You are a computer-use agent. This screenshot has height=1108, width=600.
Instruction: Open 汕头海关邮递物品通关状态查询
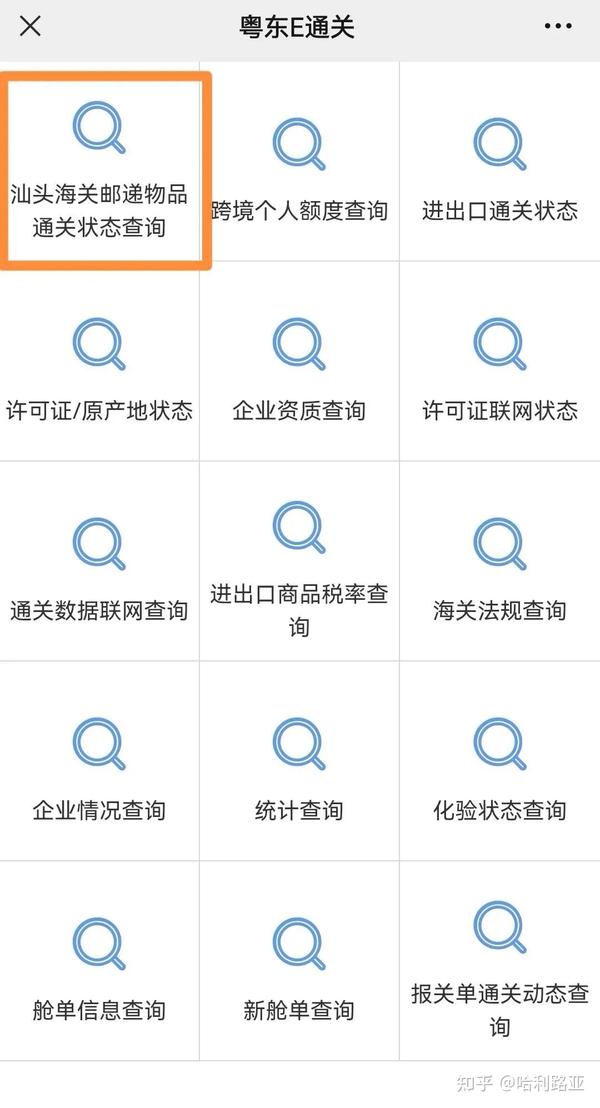[99, 170]
